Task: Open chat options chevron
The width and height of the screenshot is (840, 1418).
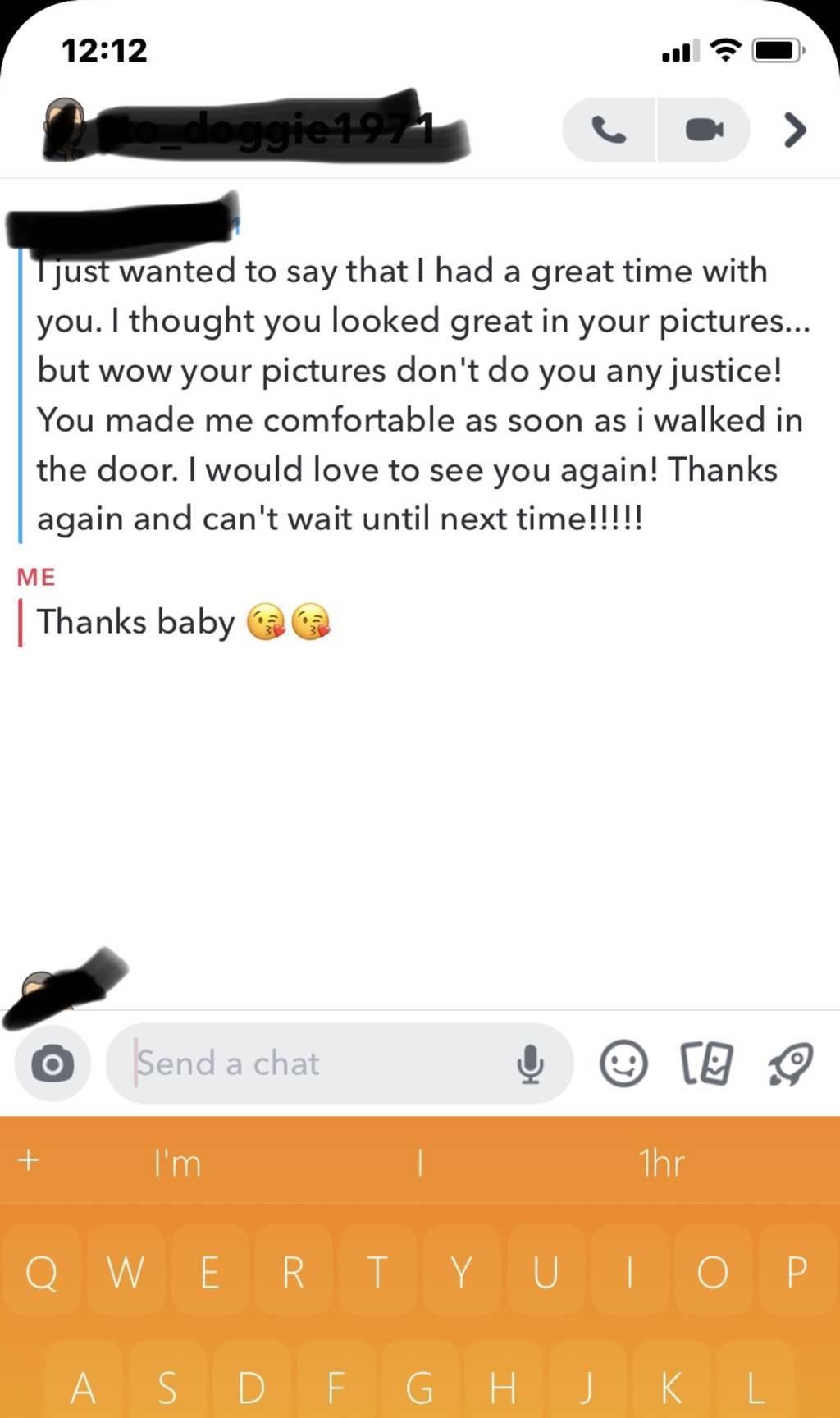Action: 794,130
